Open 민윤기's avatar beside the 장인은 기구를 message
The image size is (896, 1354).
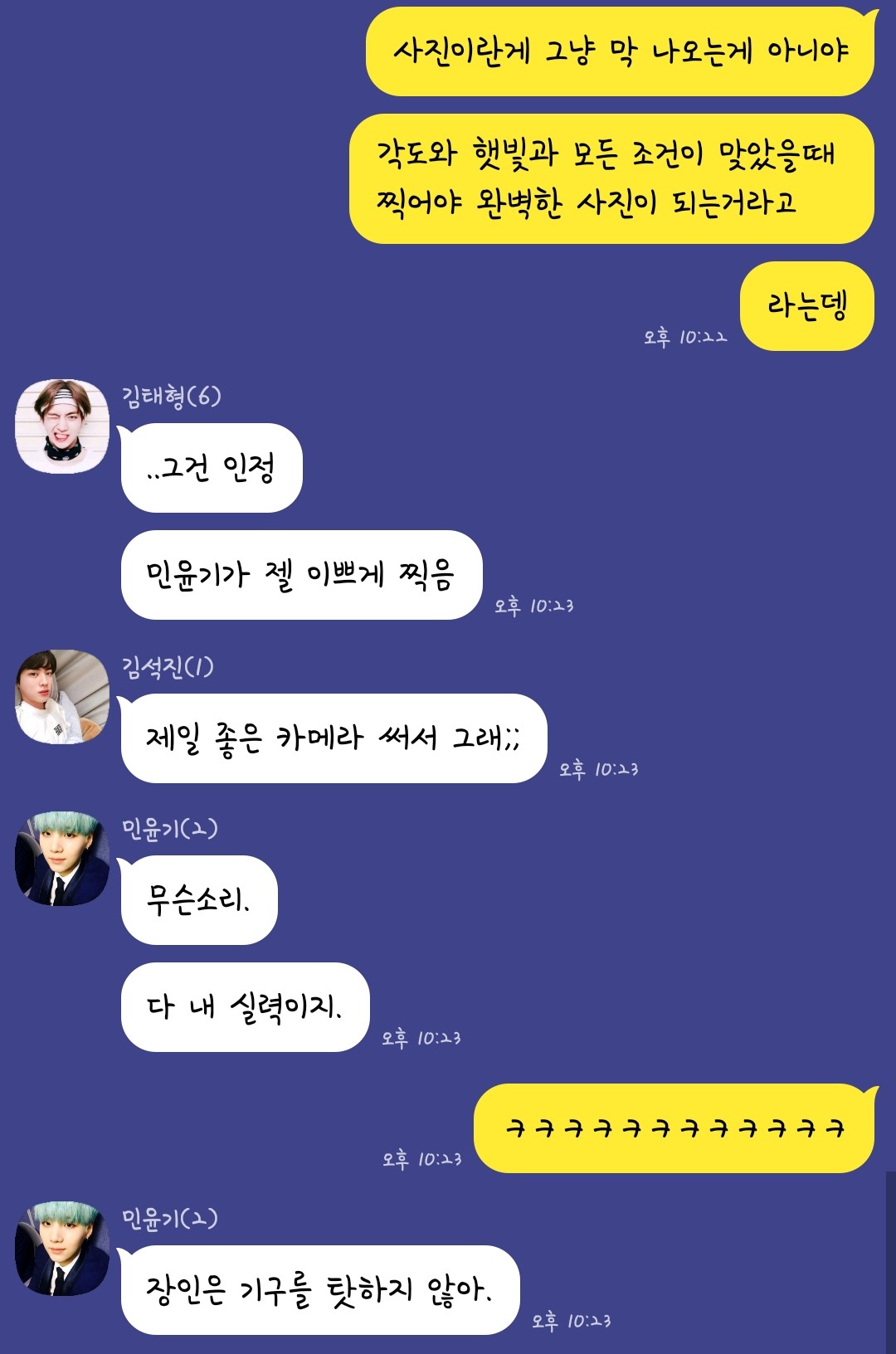[x=62, y=1248]
